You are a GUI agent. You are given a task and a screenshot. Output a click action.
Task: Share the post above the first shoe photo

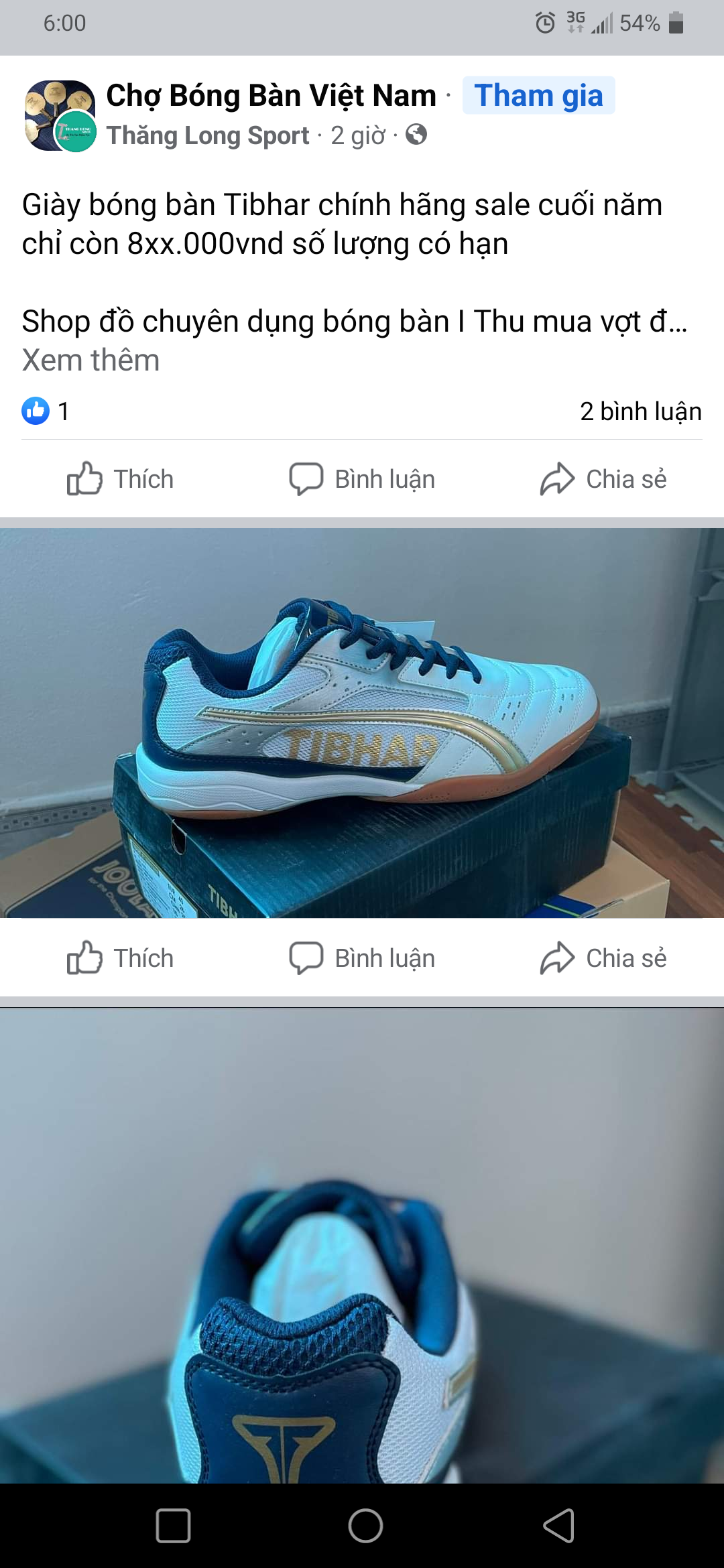tap(603, 479)
